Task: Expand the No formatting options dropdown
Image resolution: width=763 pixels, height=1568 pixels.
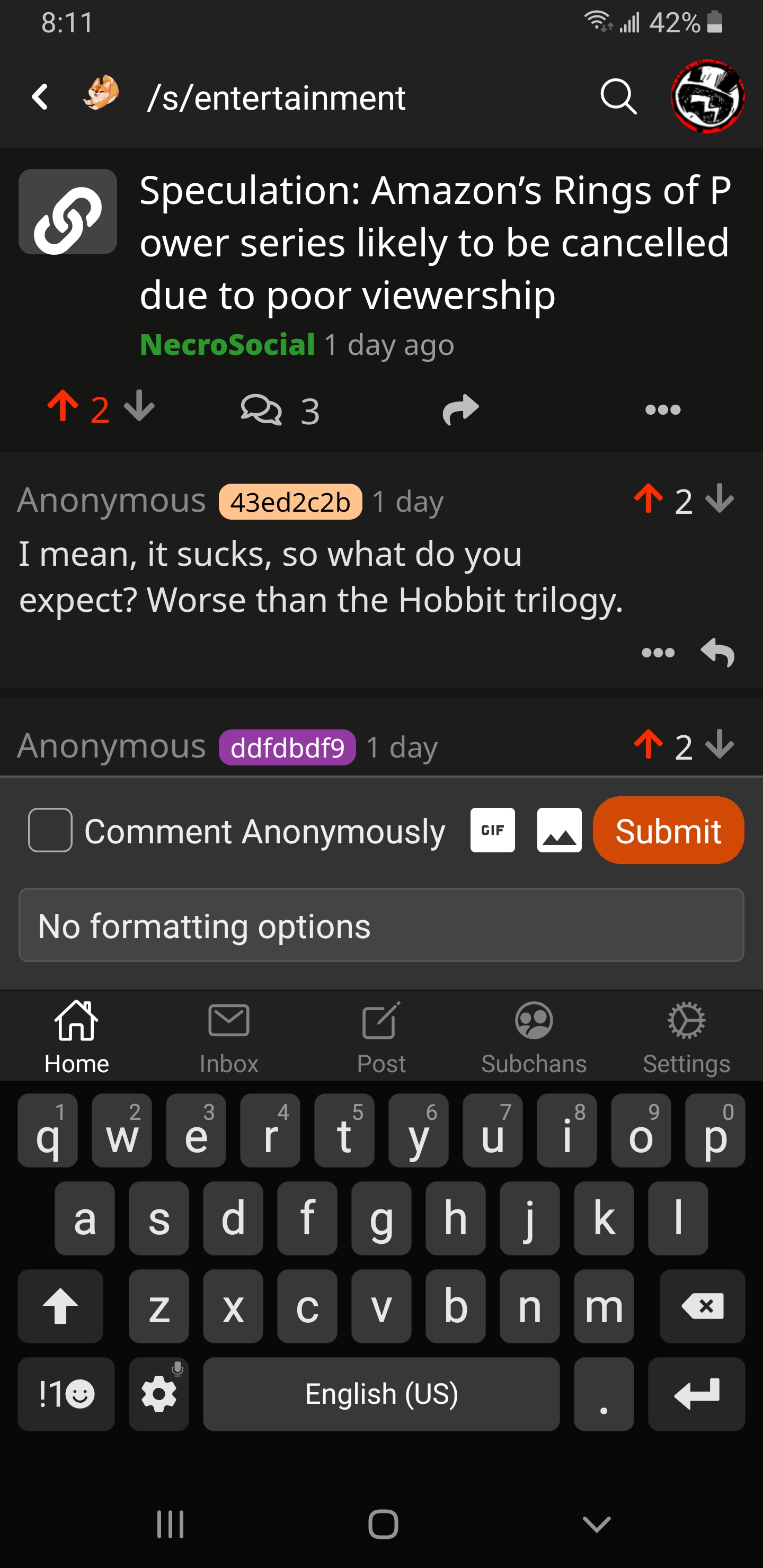Action: point(381,925)
